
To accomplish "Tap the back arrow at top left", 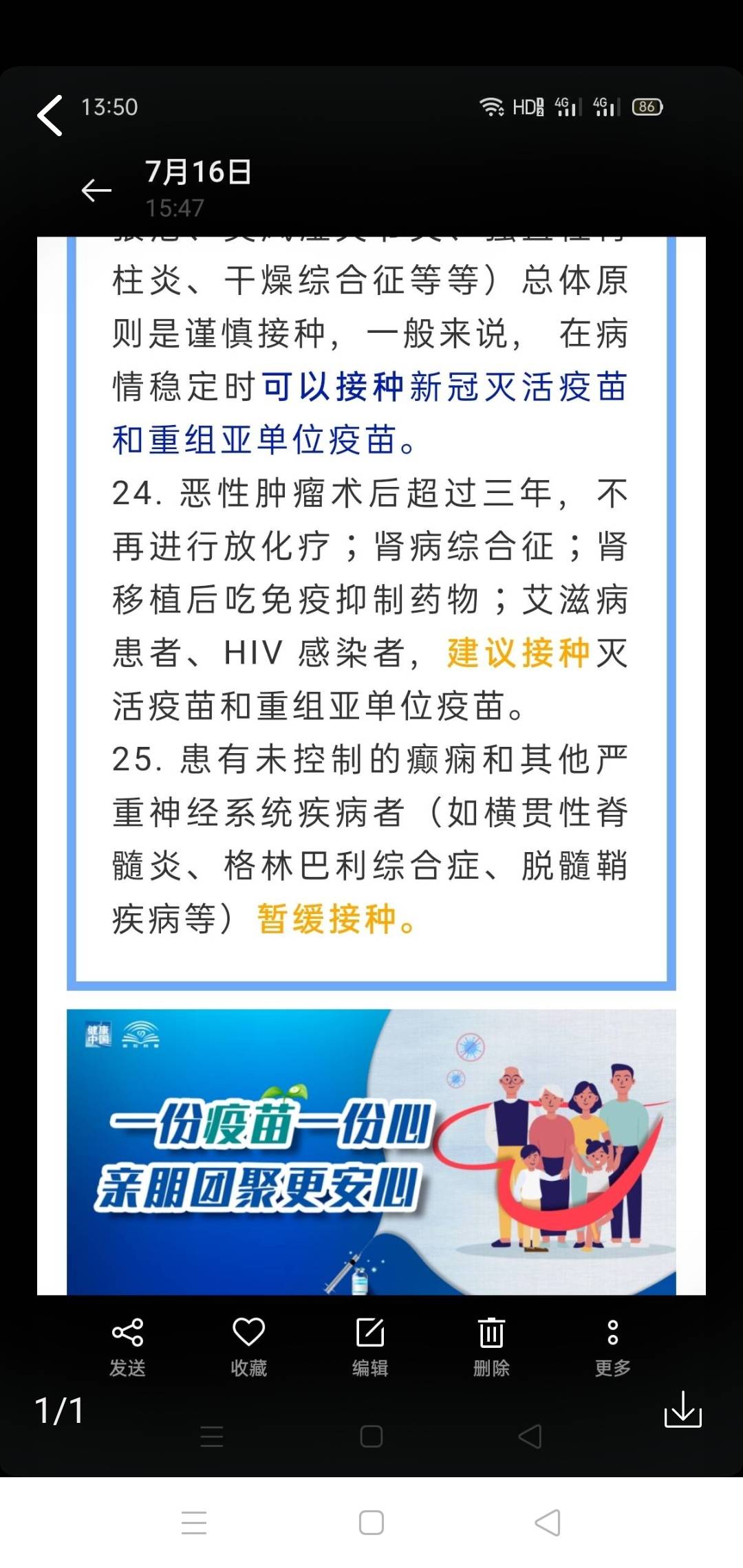I will tap(50, 116).
